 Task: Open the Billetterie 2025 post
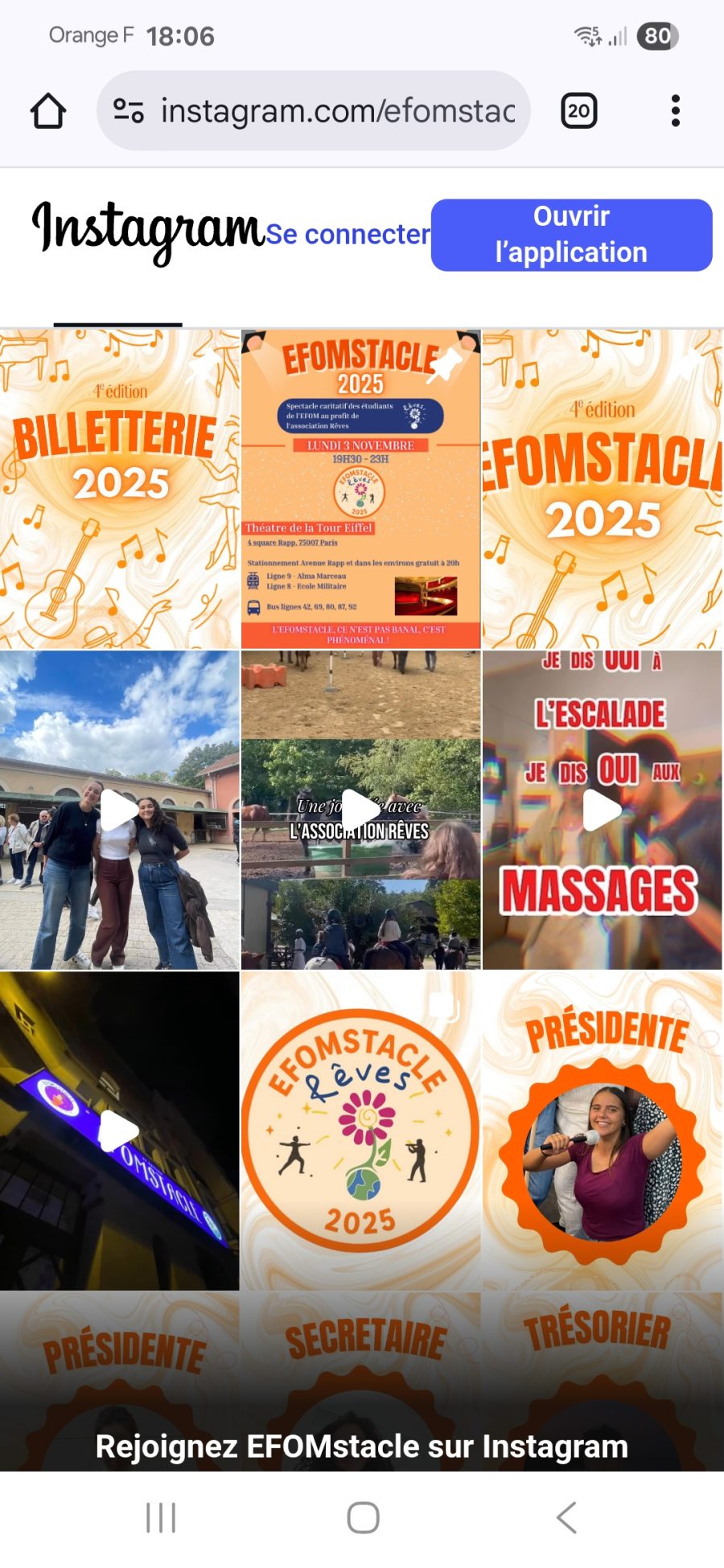(x=119, y=488)
